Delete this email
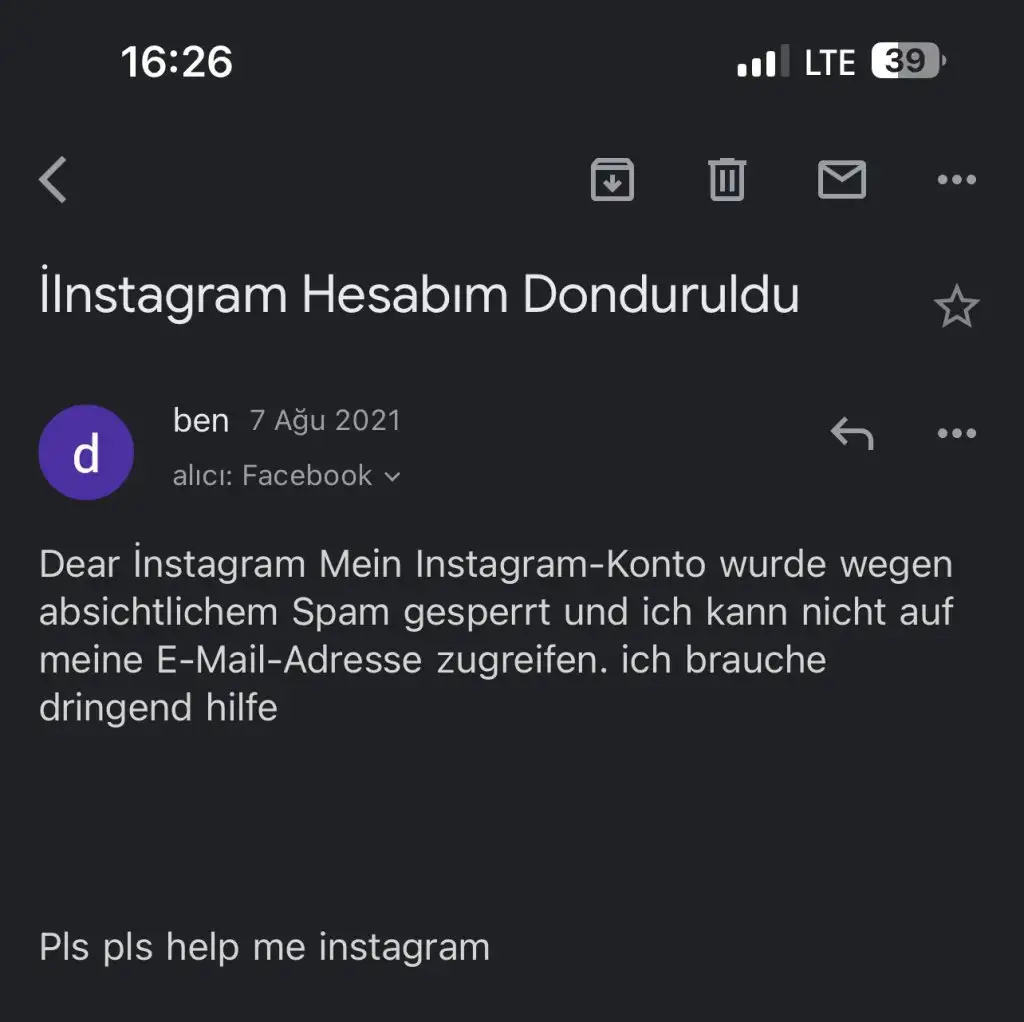Viewport: 1024px width, 1022px height. 727,180
